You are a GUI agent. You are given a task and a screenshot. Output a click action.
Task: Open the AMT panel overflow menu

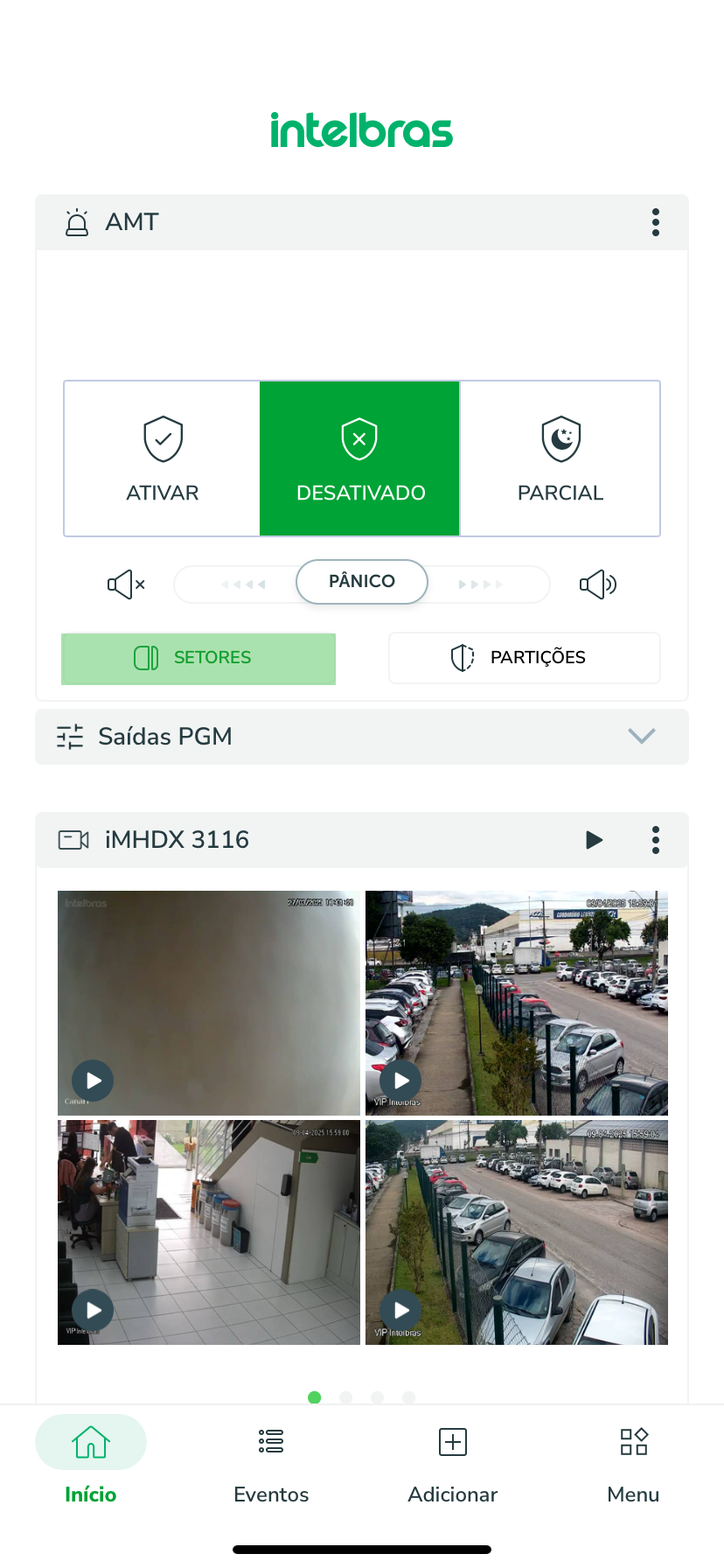[656, 222]
